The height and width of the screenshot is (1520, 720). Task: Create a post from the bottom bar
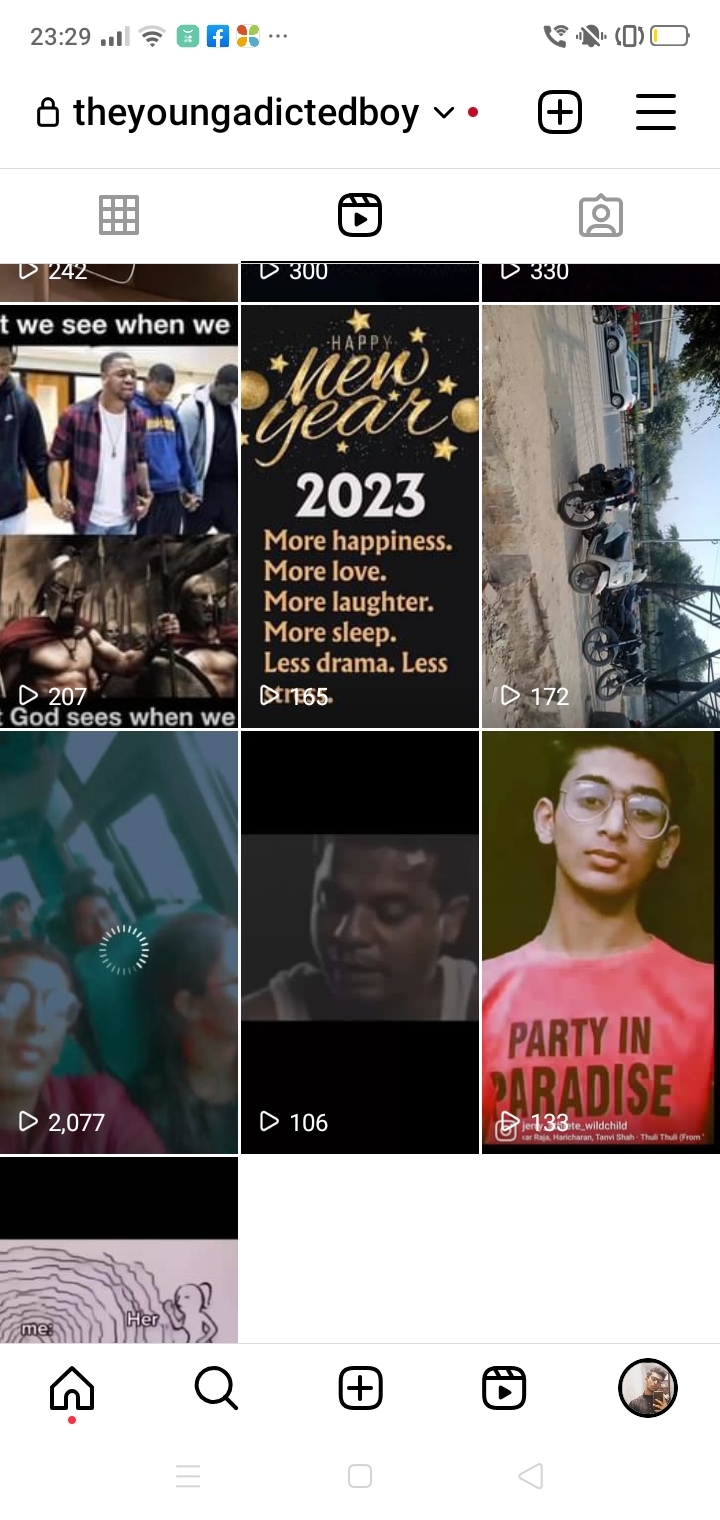(360, 1389)
